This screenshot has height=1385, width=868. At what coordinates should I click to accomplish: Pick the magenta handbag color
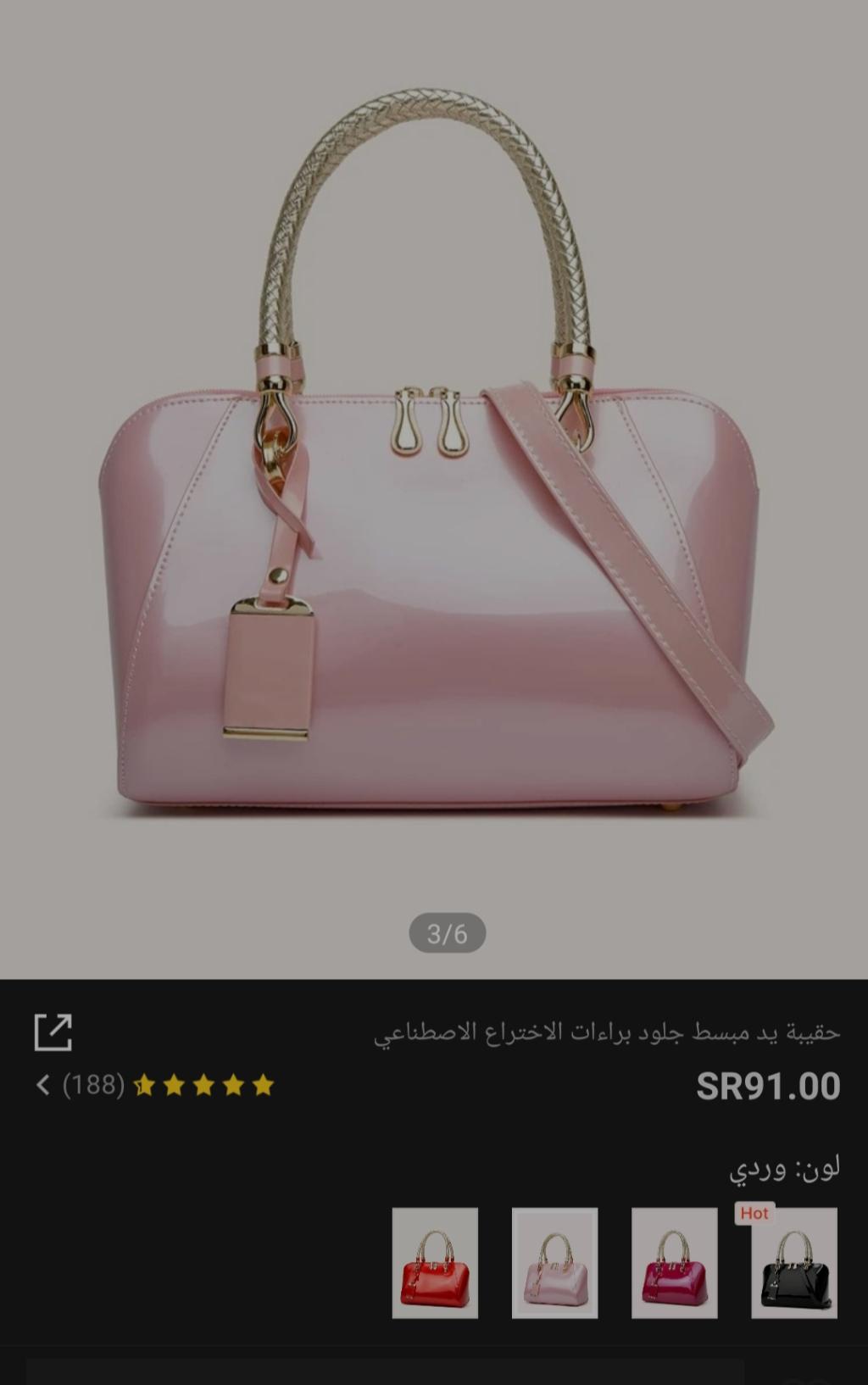click(675, 1263)
